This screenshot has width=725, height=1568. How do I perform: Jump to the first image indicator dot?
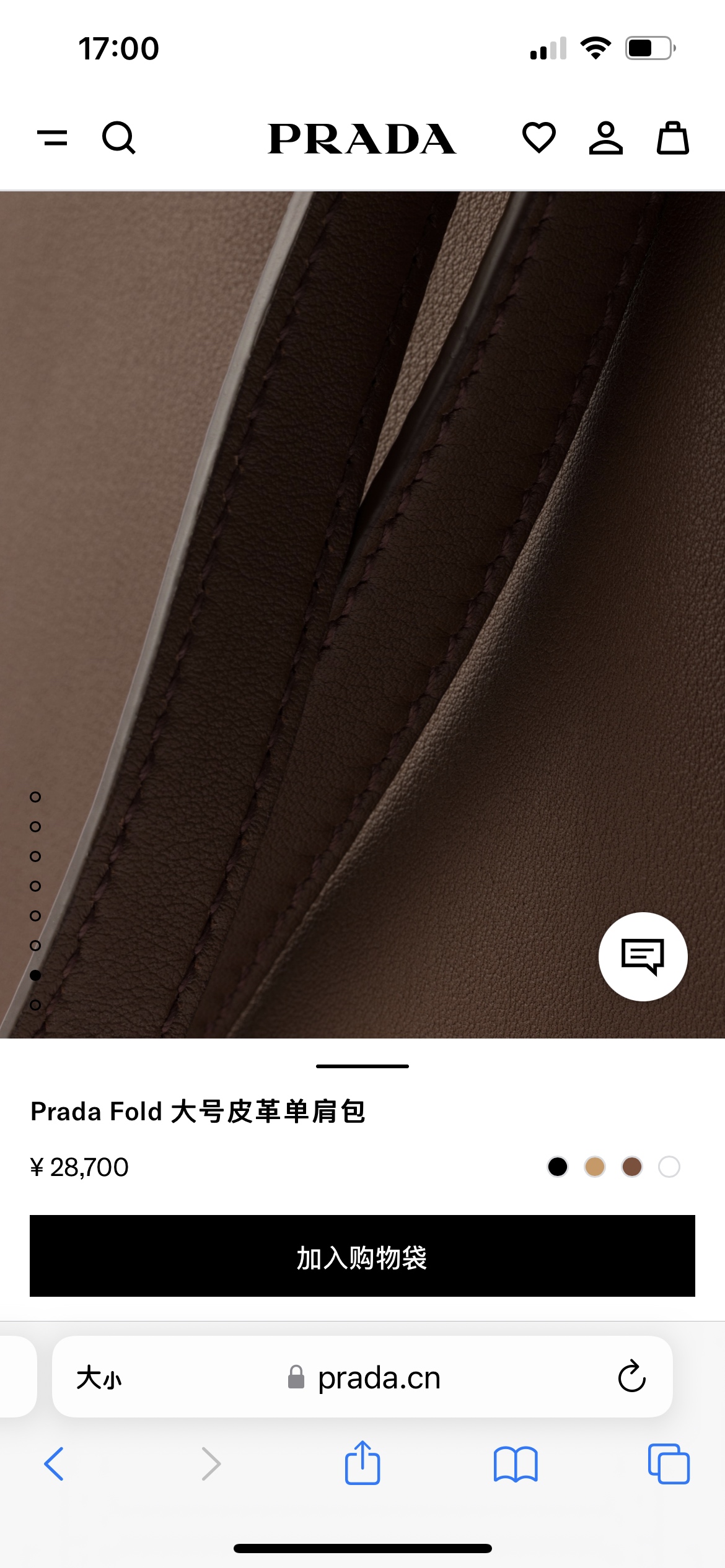[35, 797]
